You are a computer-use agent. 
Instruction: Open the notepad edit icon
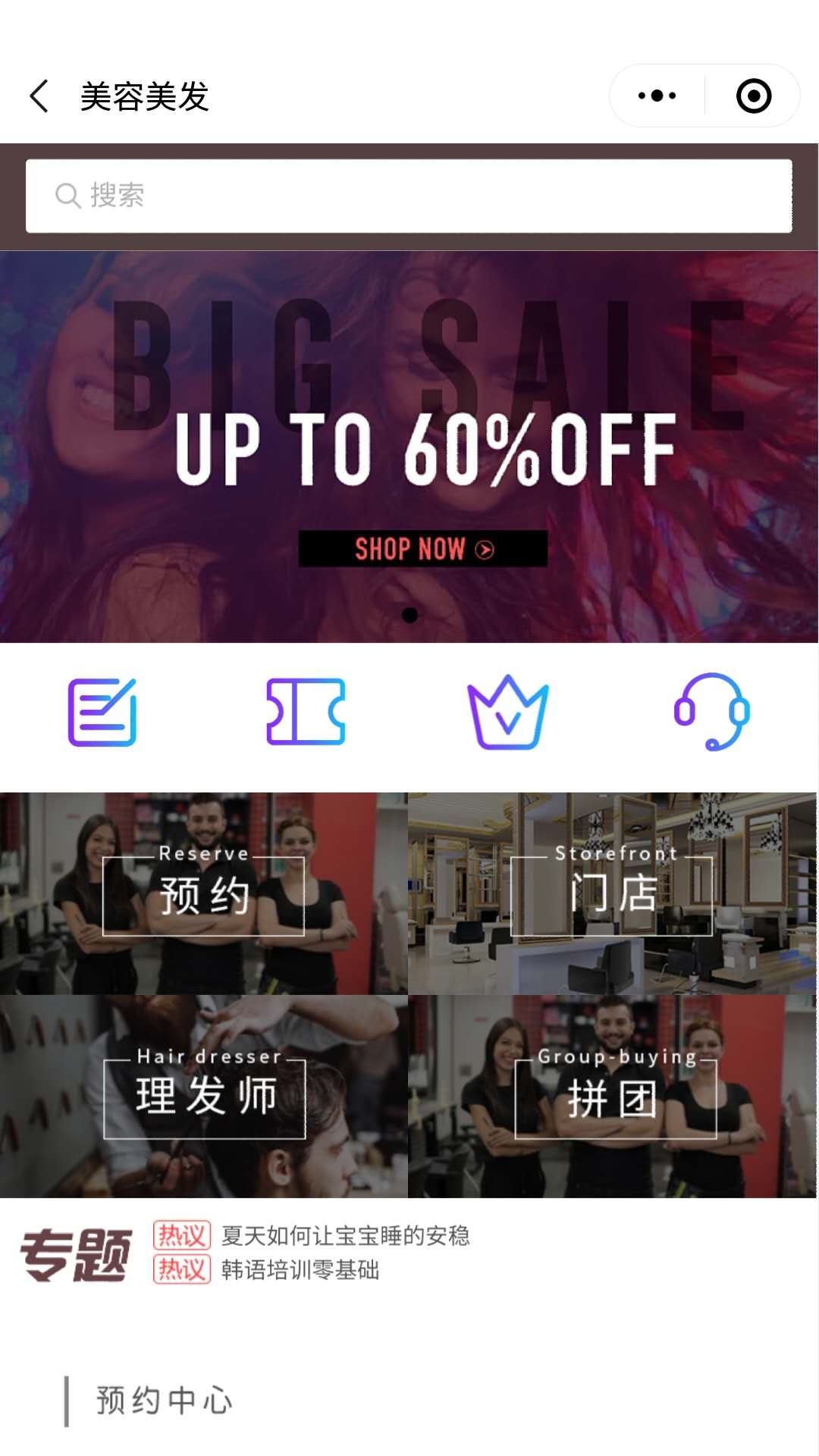[102, 712]
